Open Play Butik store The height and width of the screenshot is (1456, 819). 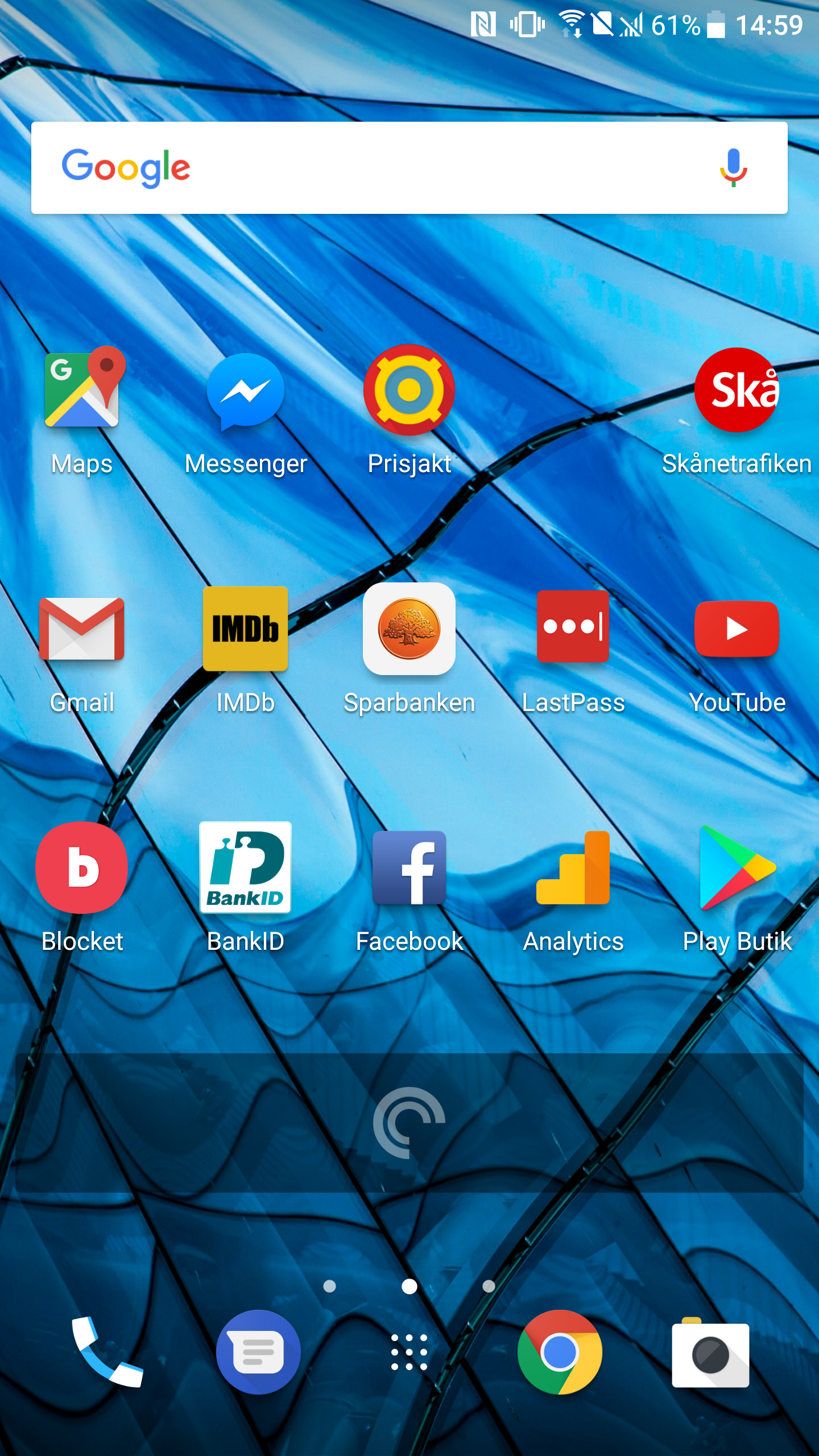(737, 868)
